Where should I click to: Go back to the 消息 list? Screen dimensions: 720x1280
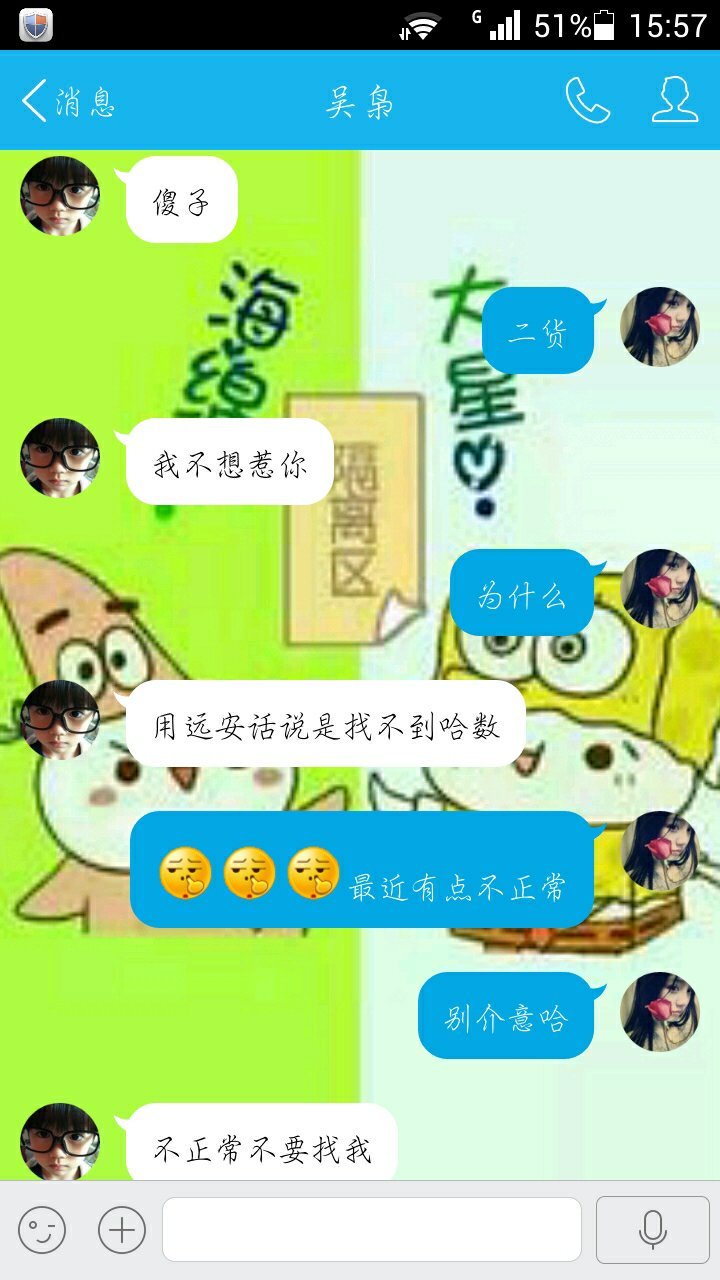click(x=68, y=101)
